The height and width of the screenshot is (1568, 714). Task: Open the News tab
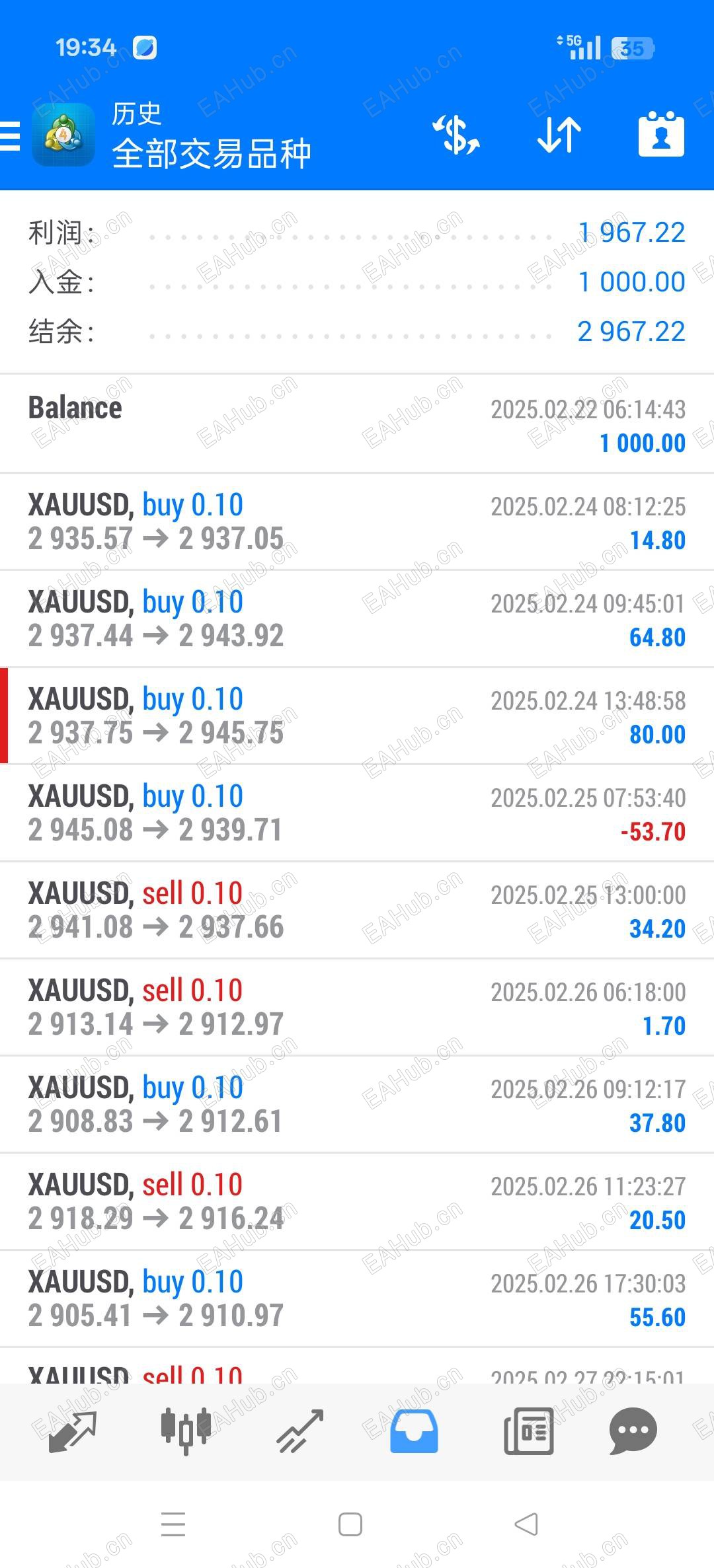[x=528, y=1431]
